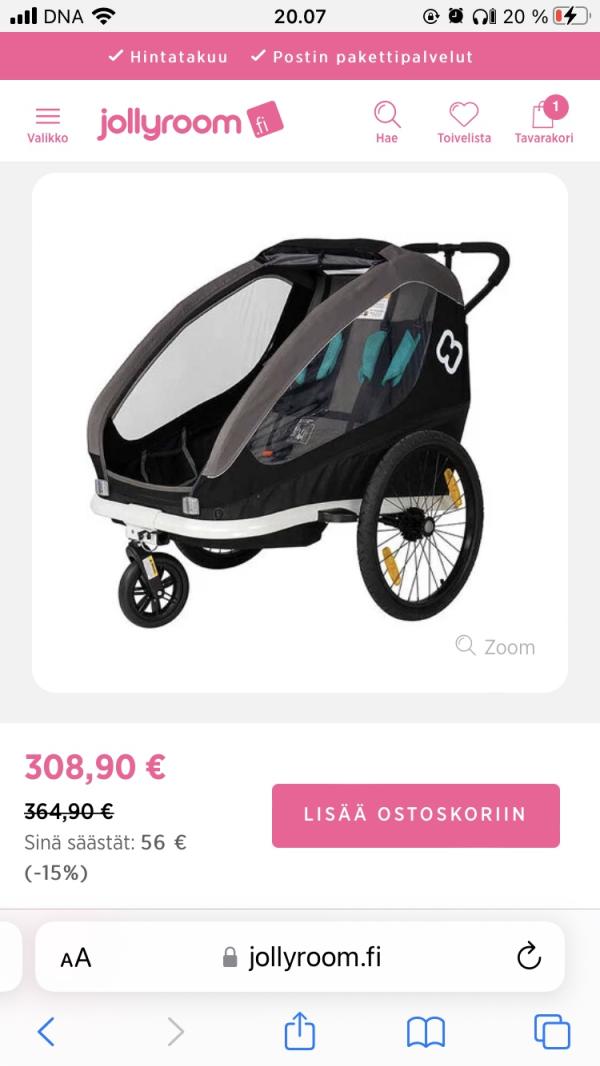Open the AA reader options
Viewport: 600px width, 1066px height.
click(x=76, y=957)
